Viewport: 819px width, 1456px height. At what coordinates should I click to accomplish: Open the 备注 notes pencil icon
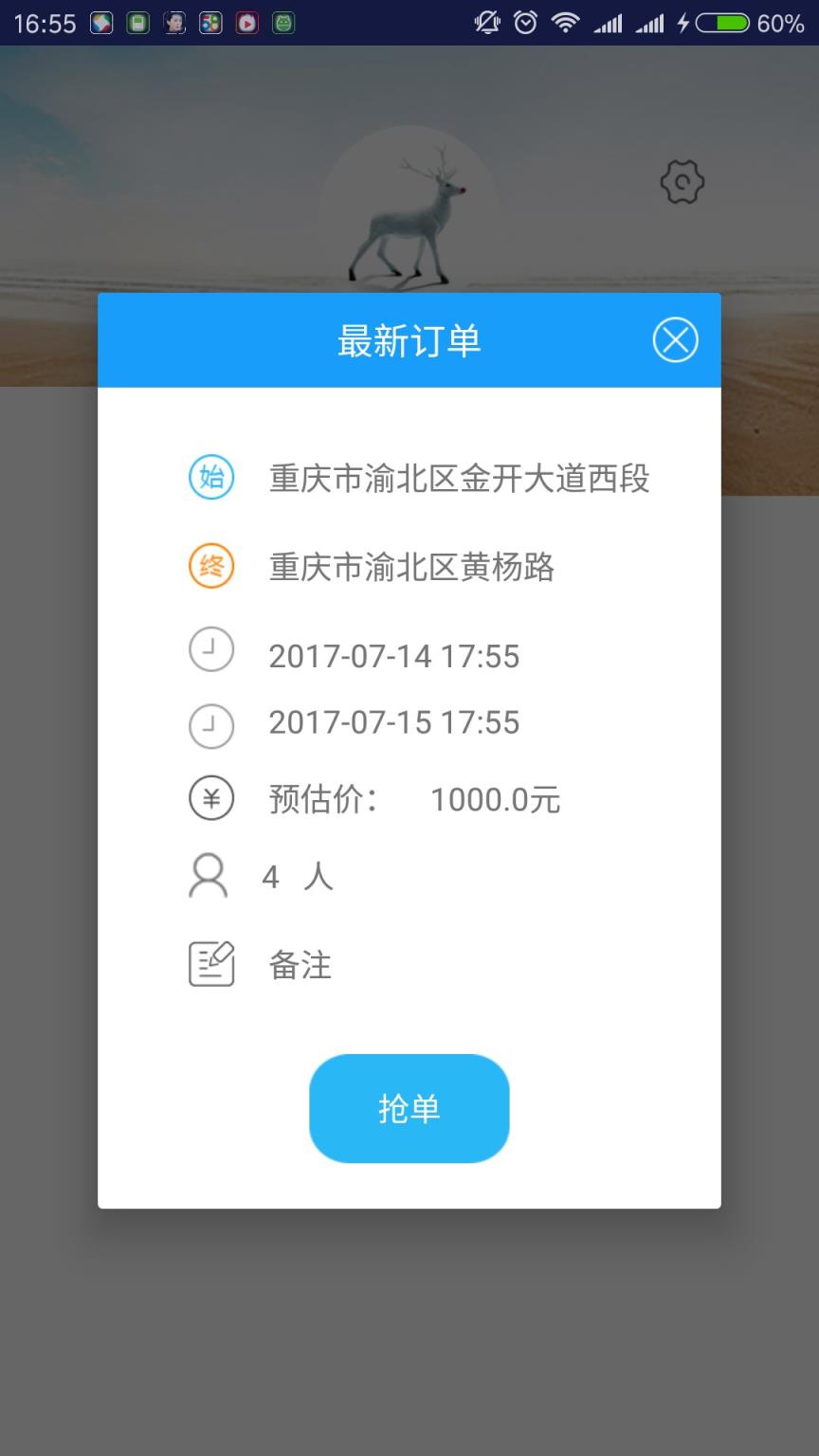[210, 964]
